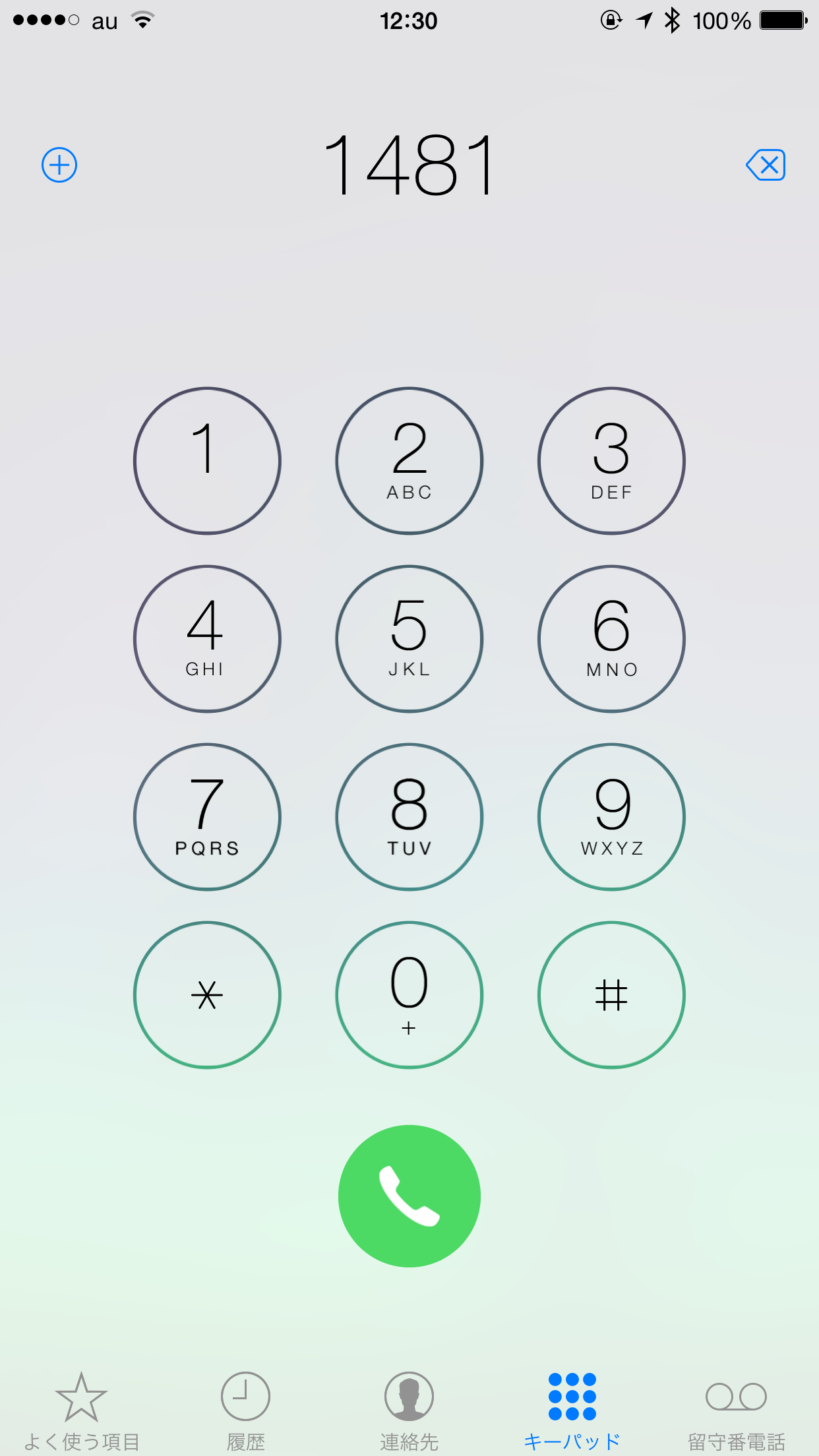
Task: Enter the asterisk key
Action: (x=207, y=994)
